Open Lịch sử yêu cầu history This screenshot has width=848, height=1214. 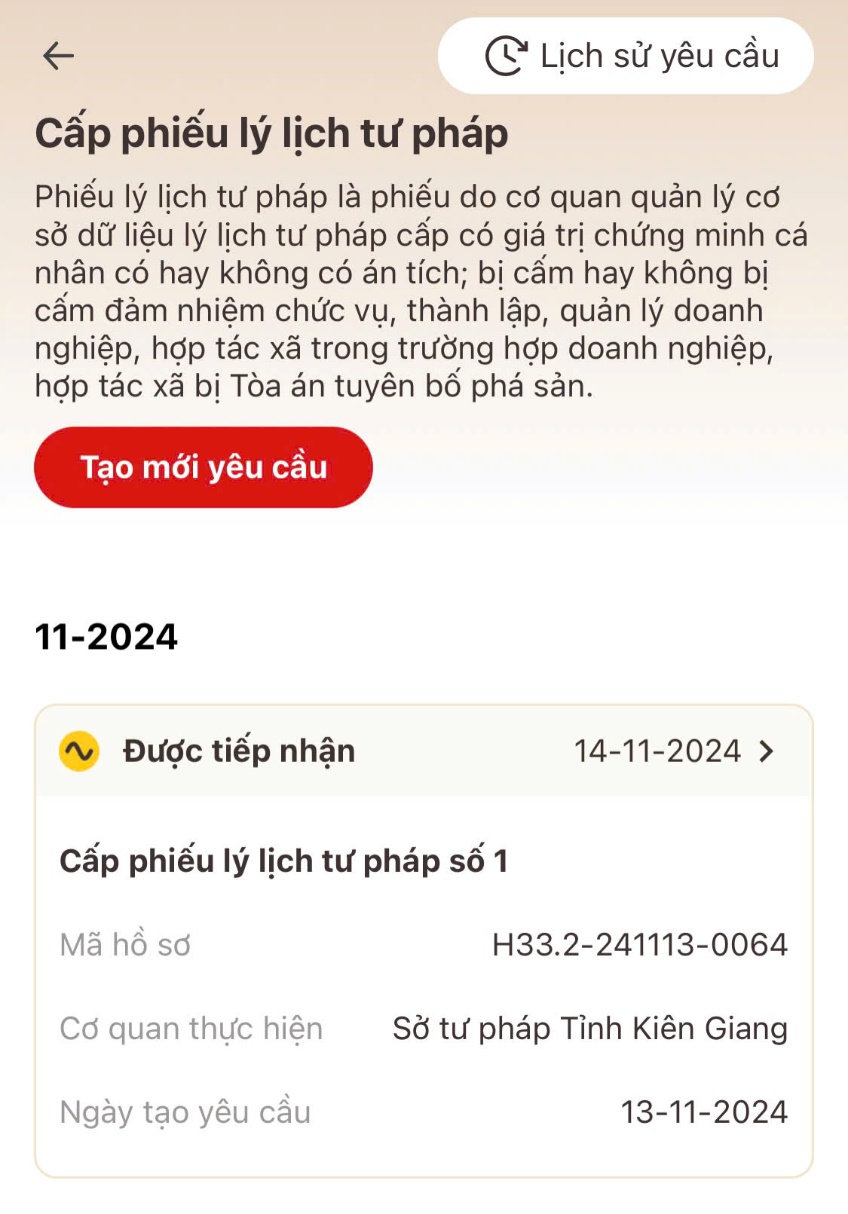[626, 56]
